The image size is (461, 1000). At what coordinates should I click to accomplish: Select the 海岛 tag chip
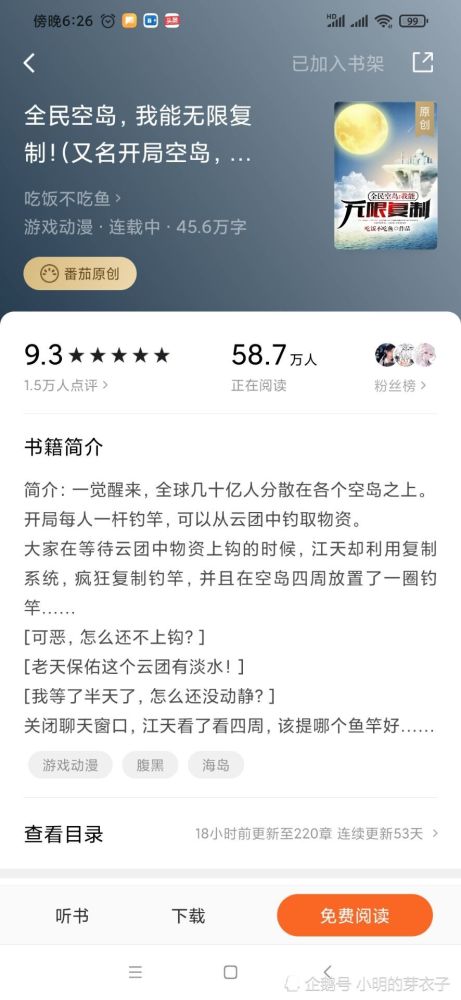(216, 765)
